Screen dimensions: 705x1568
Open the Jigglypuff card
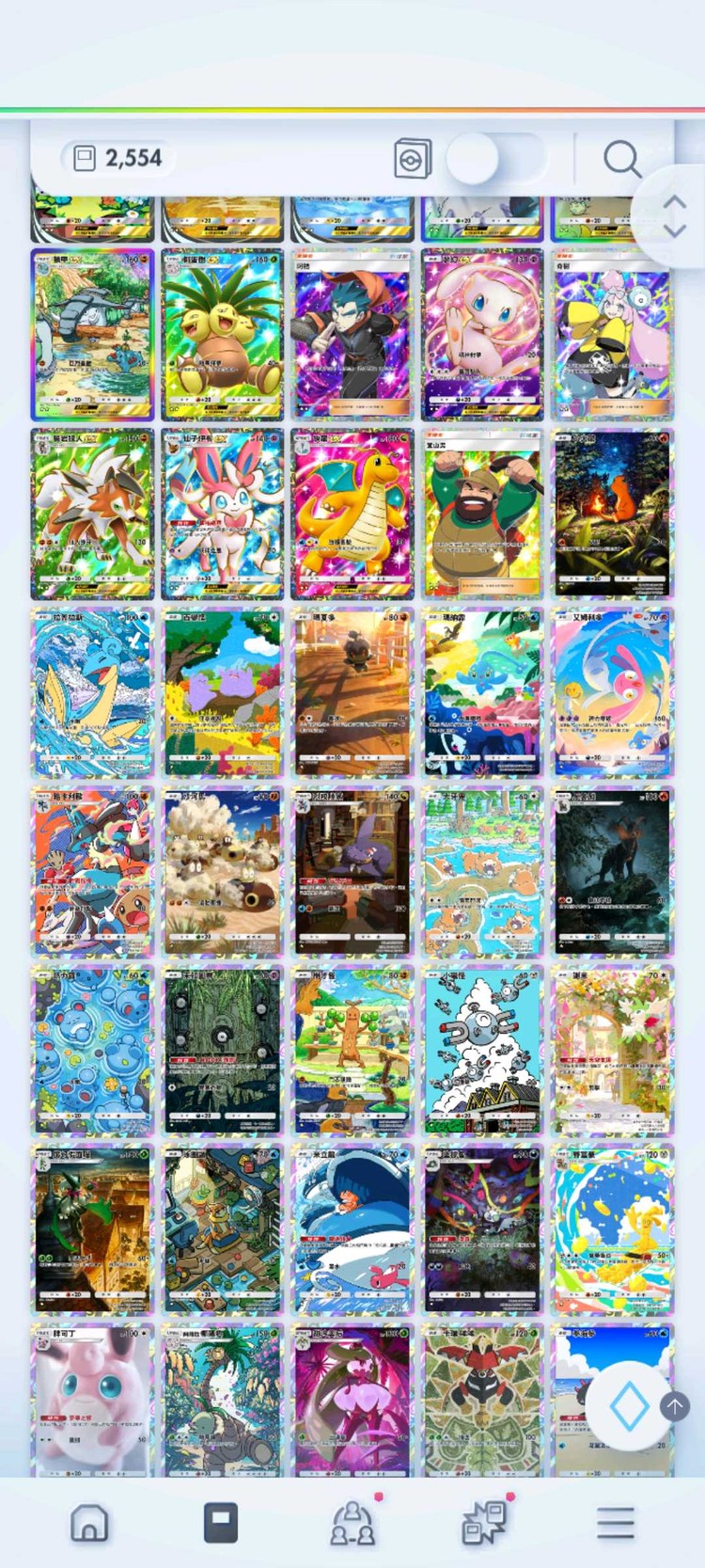pyautogui.click(x=92, y=1402)
